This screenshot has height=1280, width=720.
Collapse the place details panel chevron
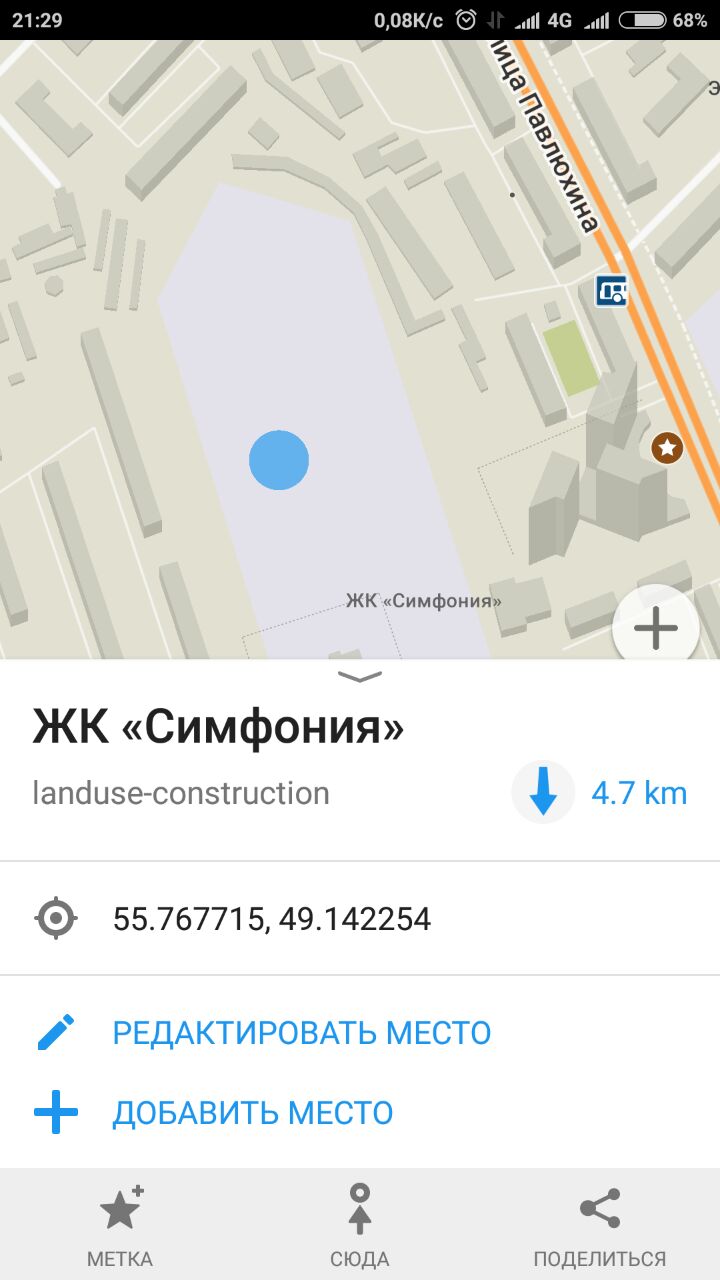click(x=360, y=677)
